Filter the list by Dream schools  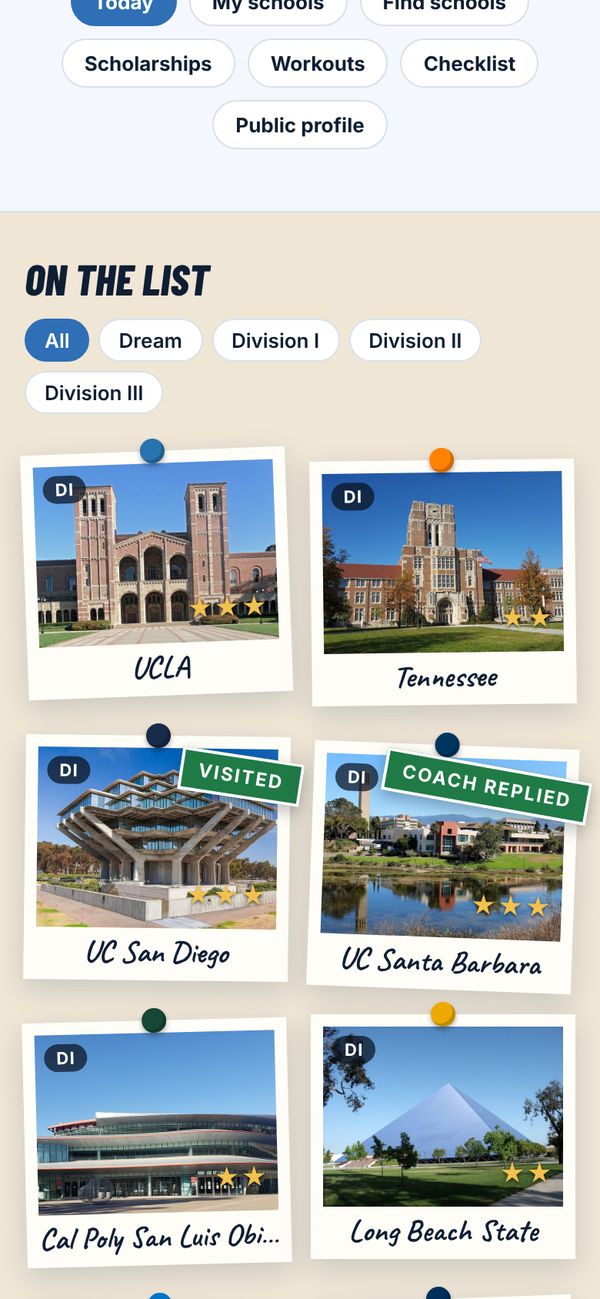[x=150, y=340]
